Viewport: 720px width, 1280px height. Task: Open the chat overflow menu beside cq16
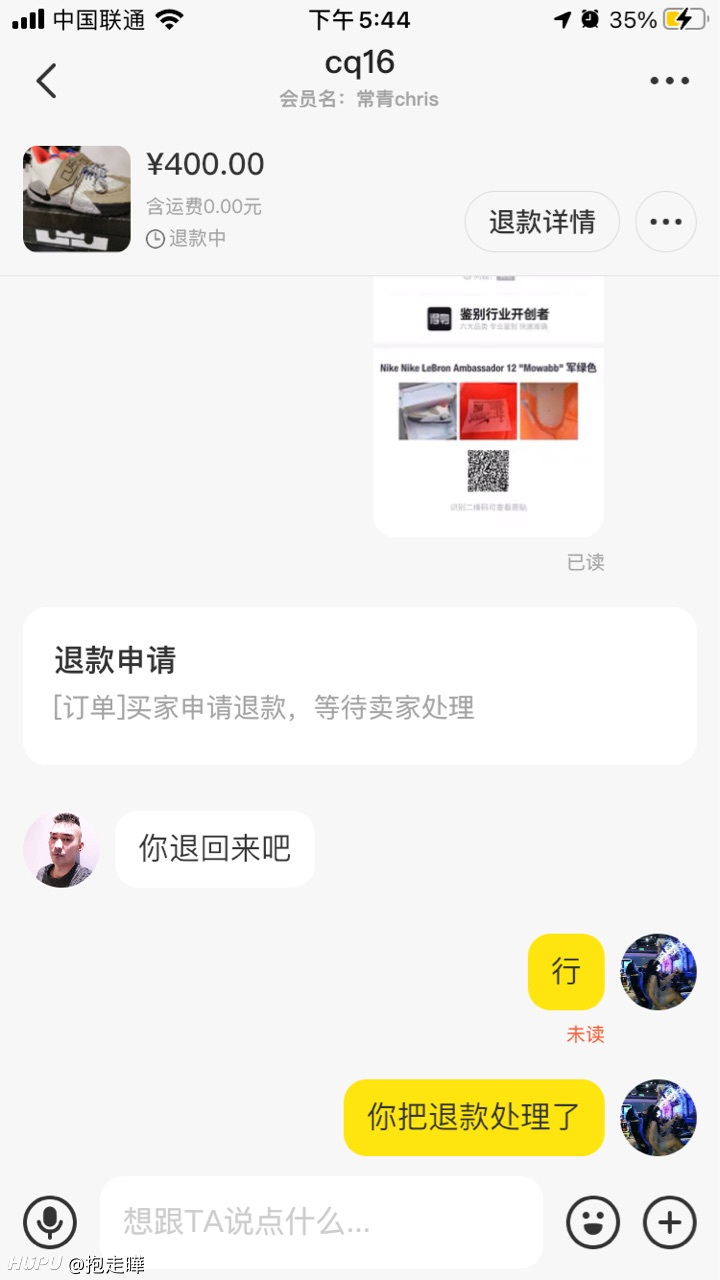[x=669, y=81]
